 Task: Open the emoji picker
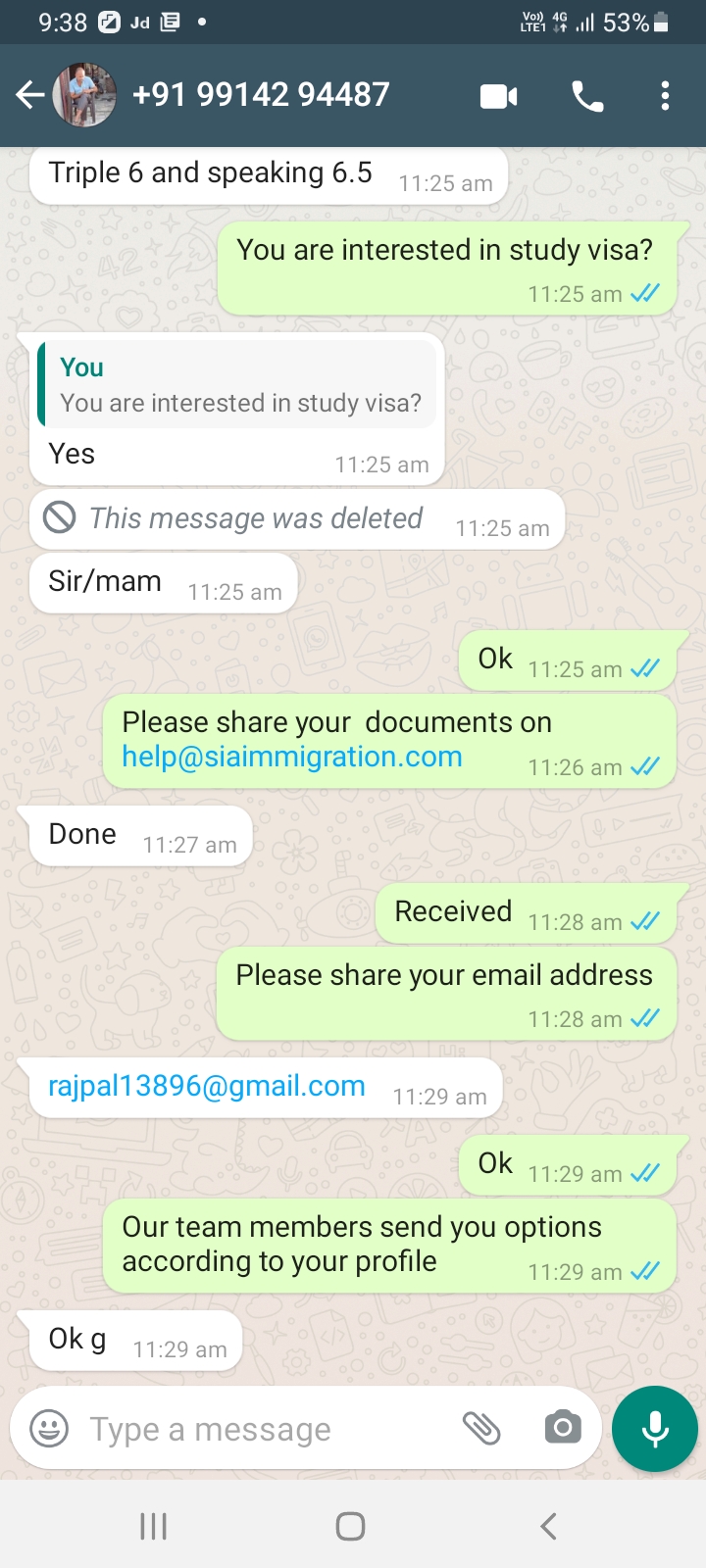tap(49, 1428)
